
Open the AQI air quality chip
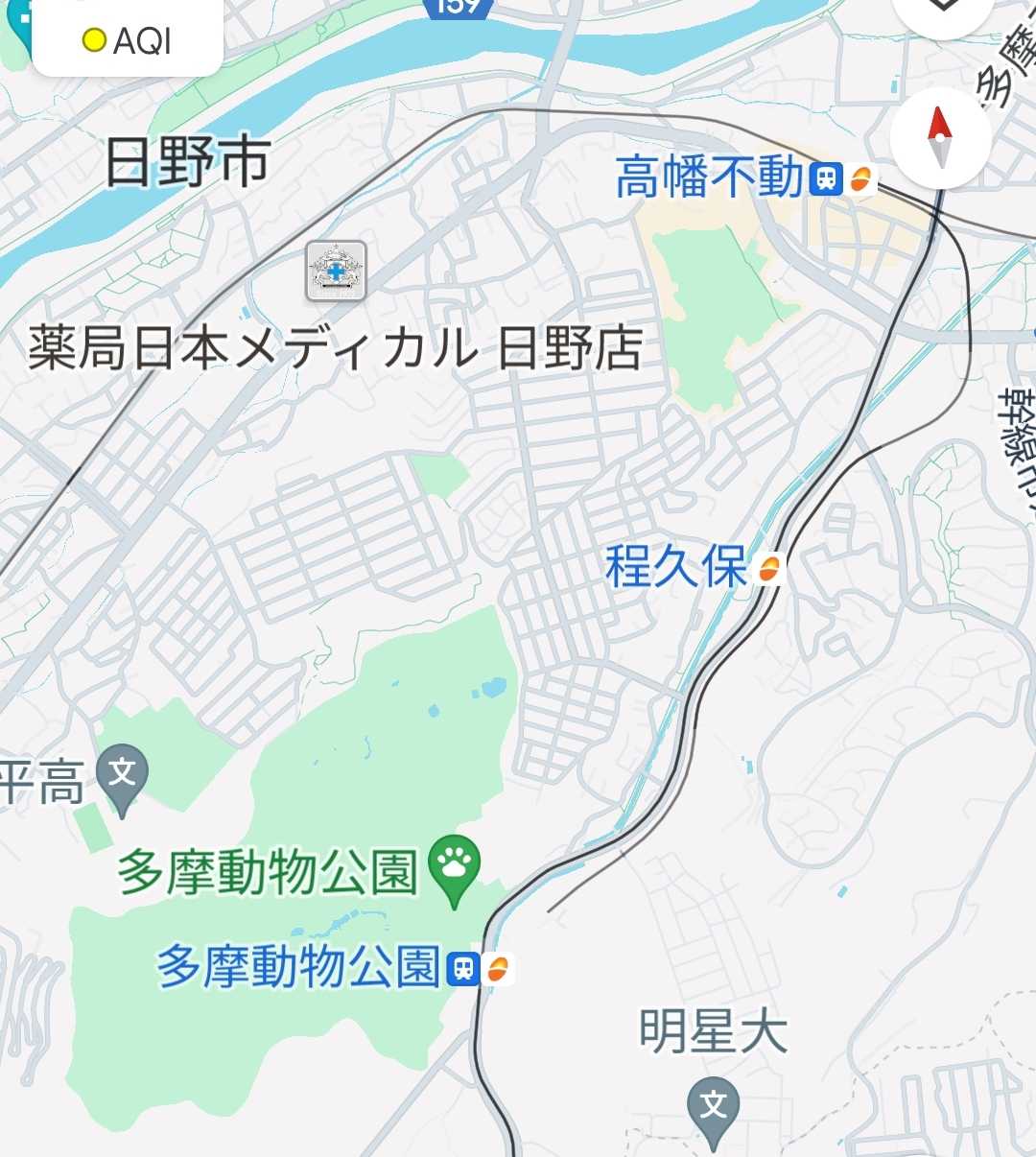point(128,38)
